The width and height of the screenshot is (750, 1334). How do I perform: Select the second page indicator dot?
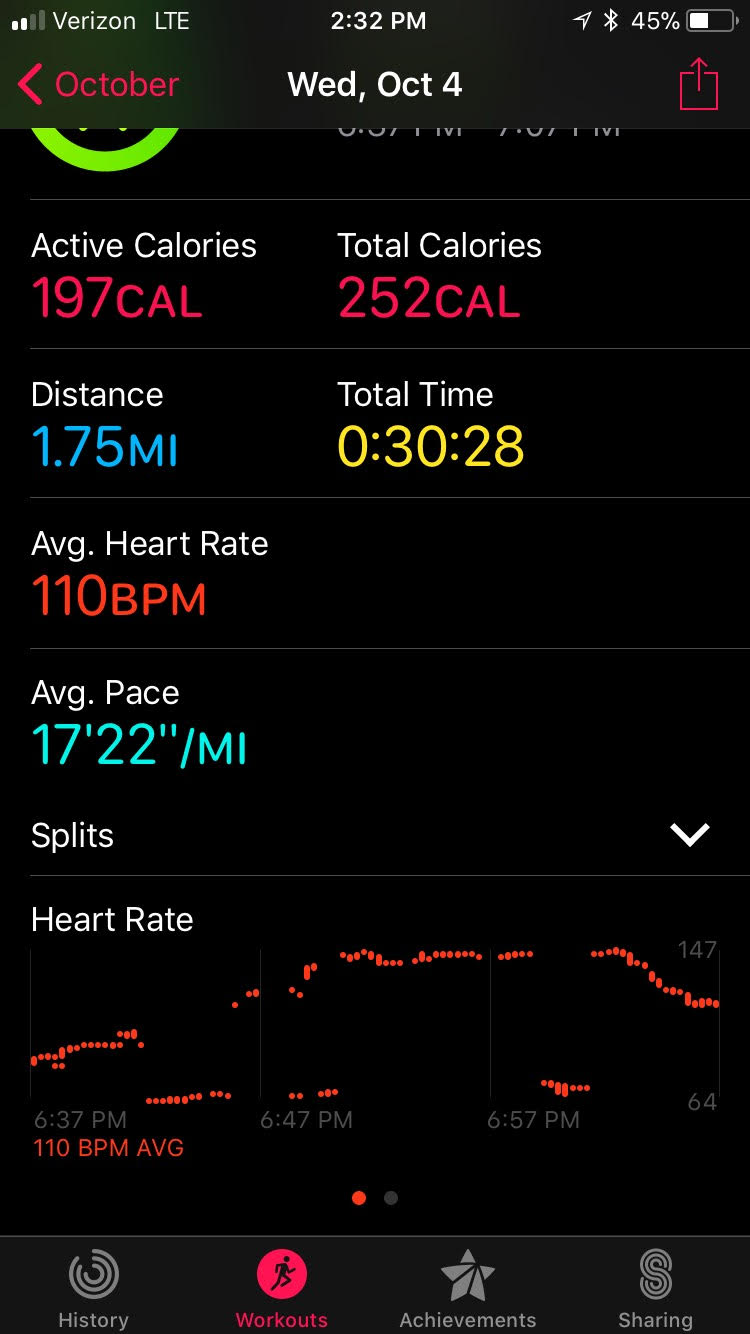(391, 1198)
